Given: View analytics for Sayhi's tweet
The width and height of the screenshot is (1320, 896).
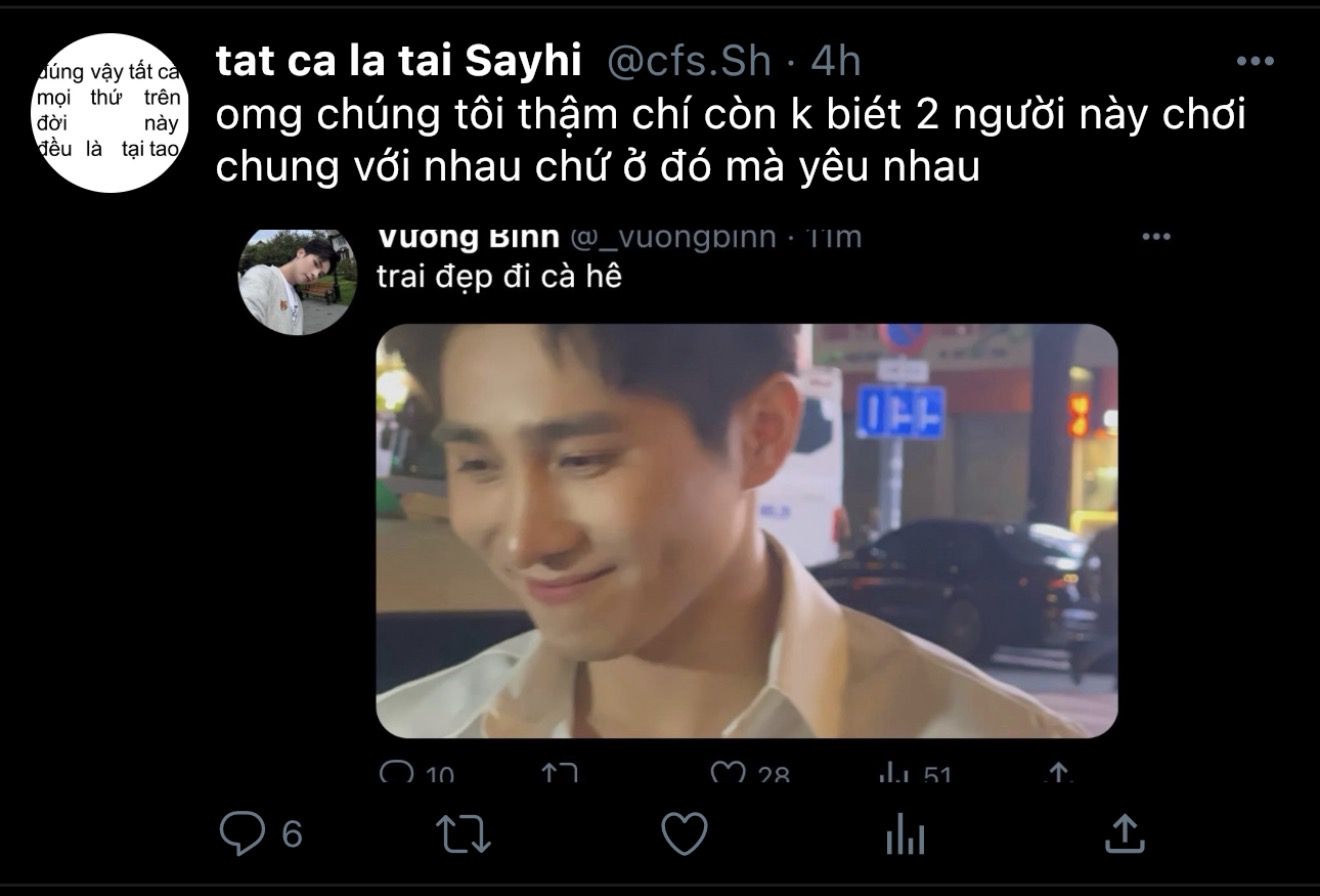Looking at the screenshot, I should (x=905, y=833).
